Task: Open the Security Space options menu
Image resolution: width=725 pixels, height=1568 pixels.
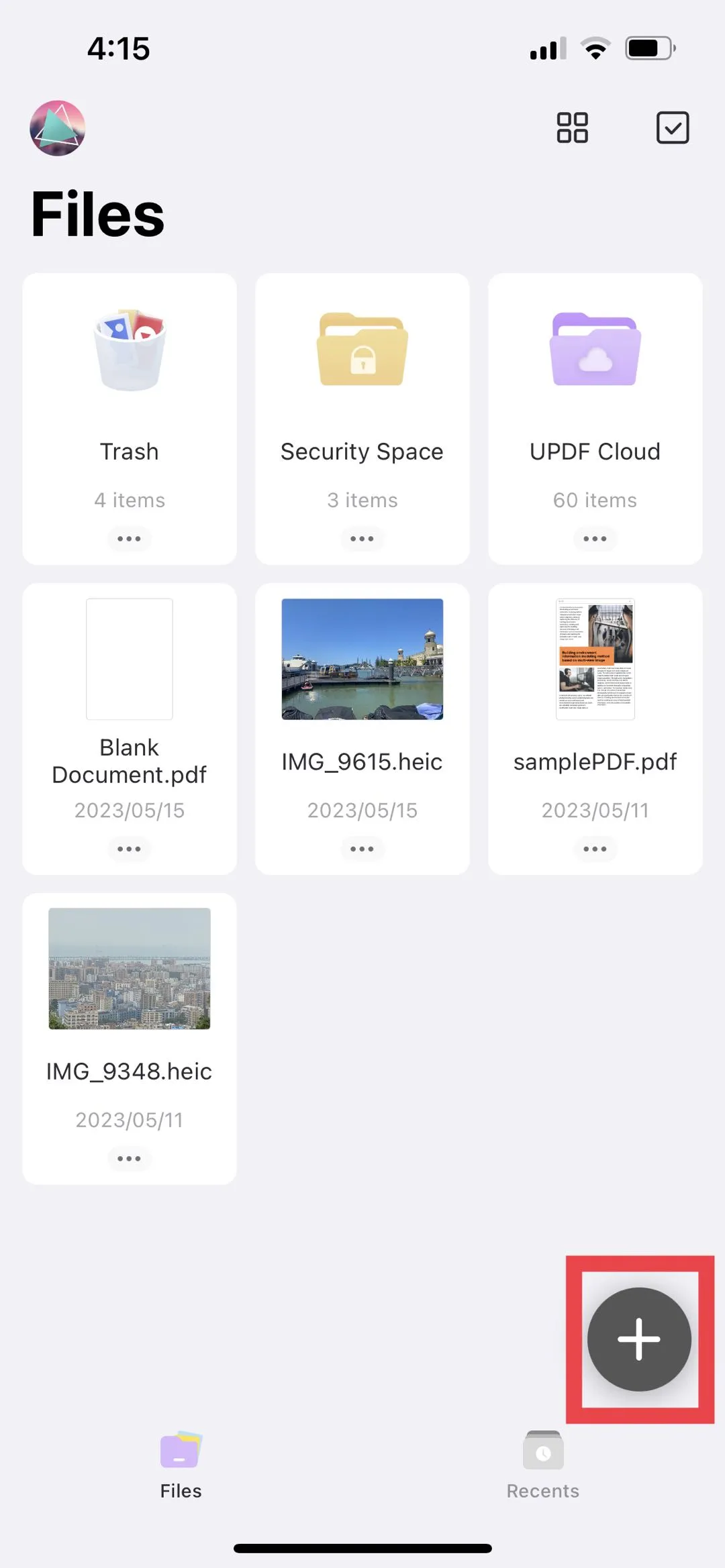Action: click(362, 538)
